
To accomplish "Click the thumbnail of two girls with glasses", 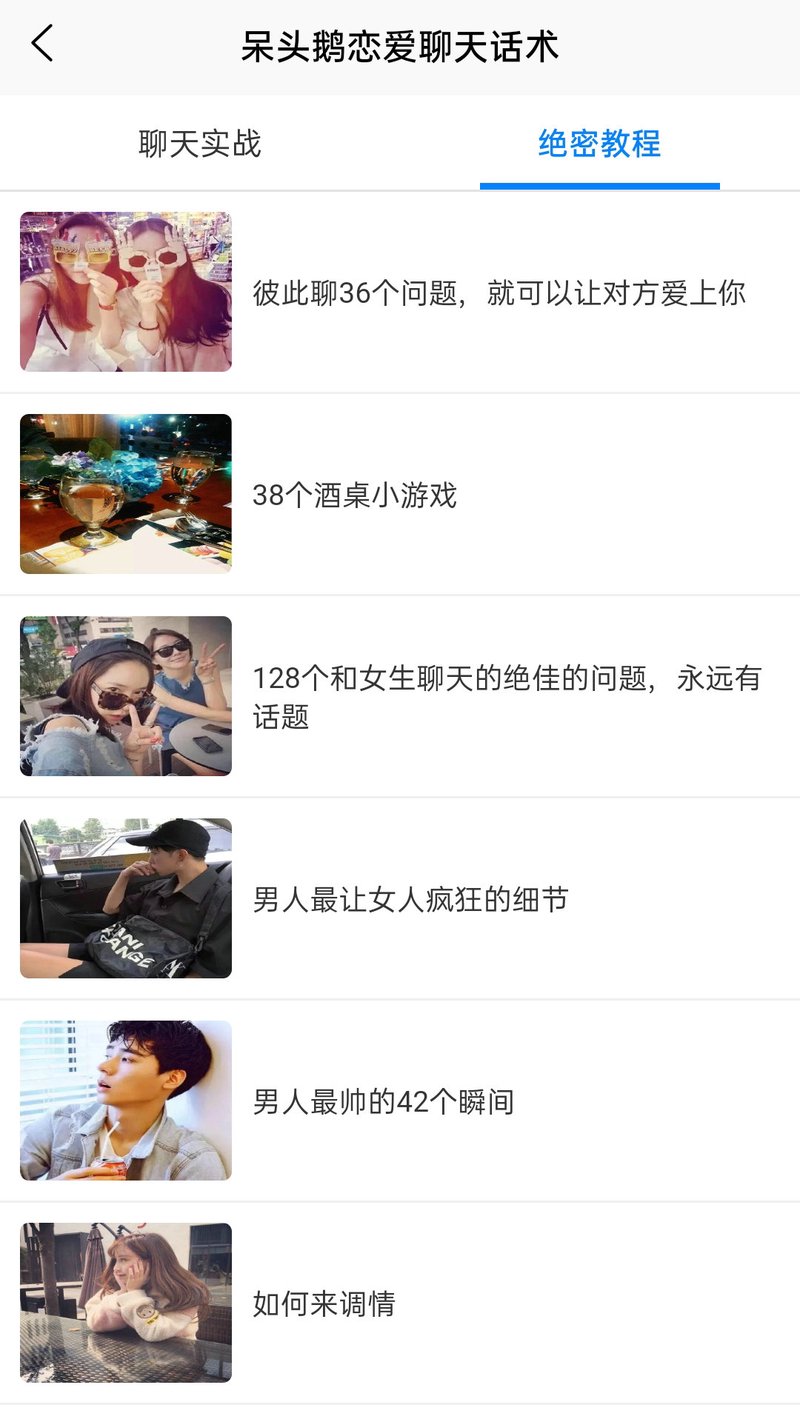I will coord(125,291).
